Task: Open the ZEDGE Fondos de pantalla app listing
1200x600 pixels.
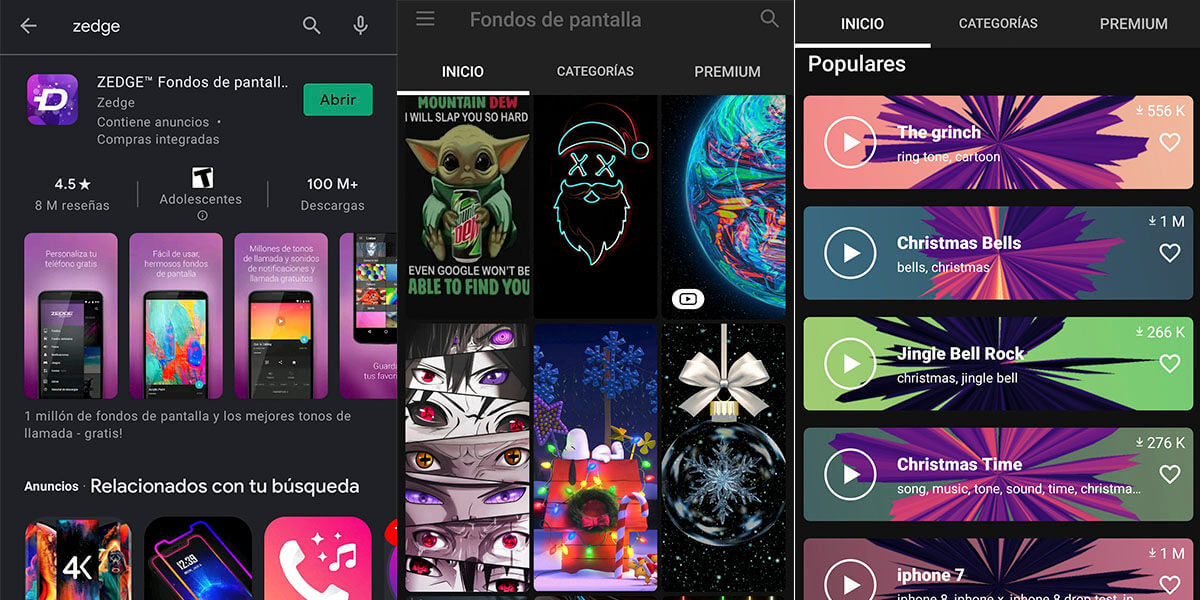Action: (192, 83)
